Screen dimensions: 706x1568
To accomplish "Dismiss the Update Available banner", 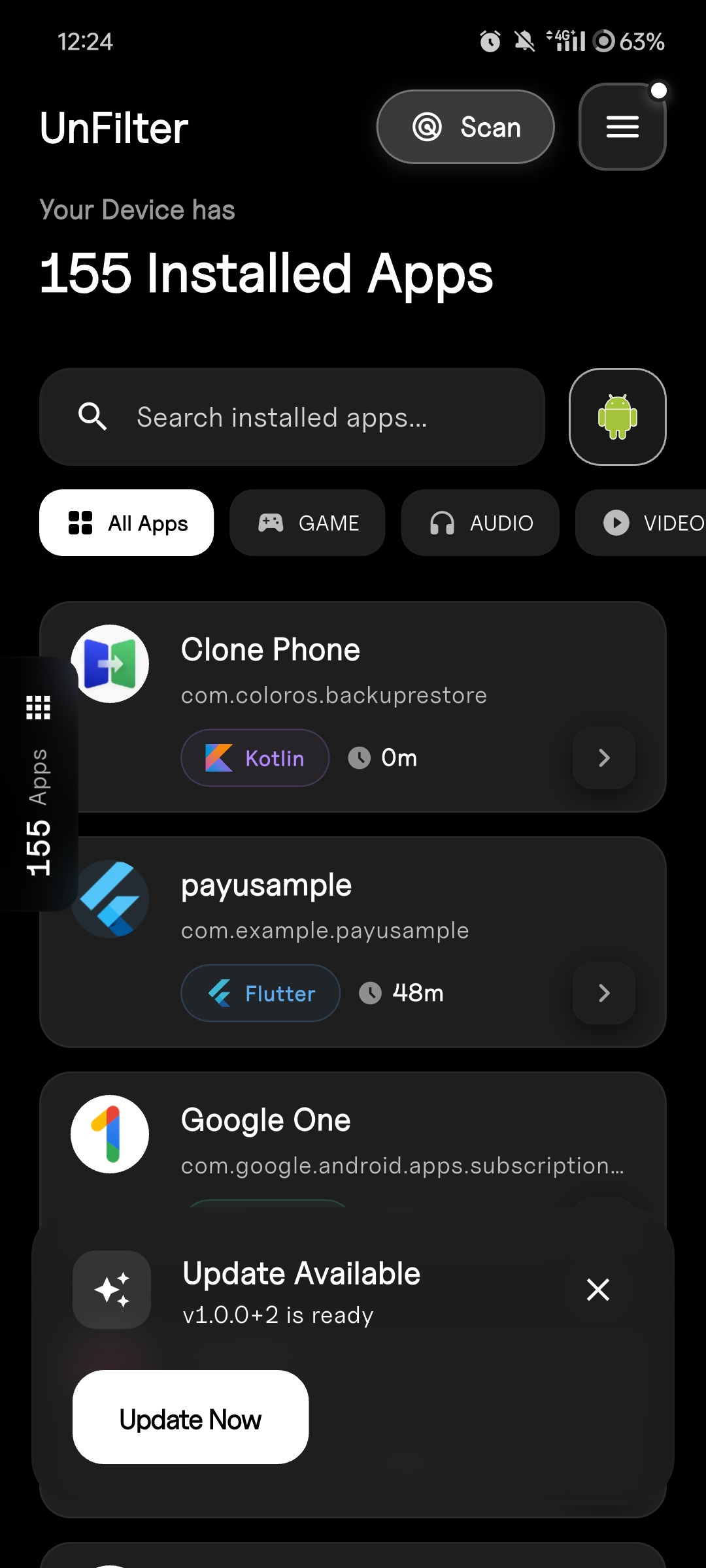I will (x=597, y=1290).
